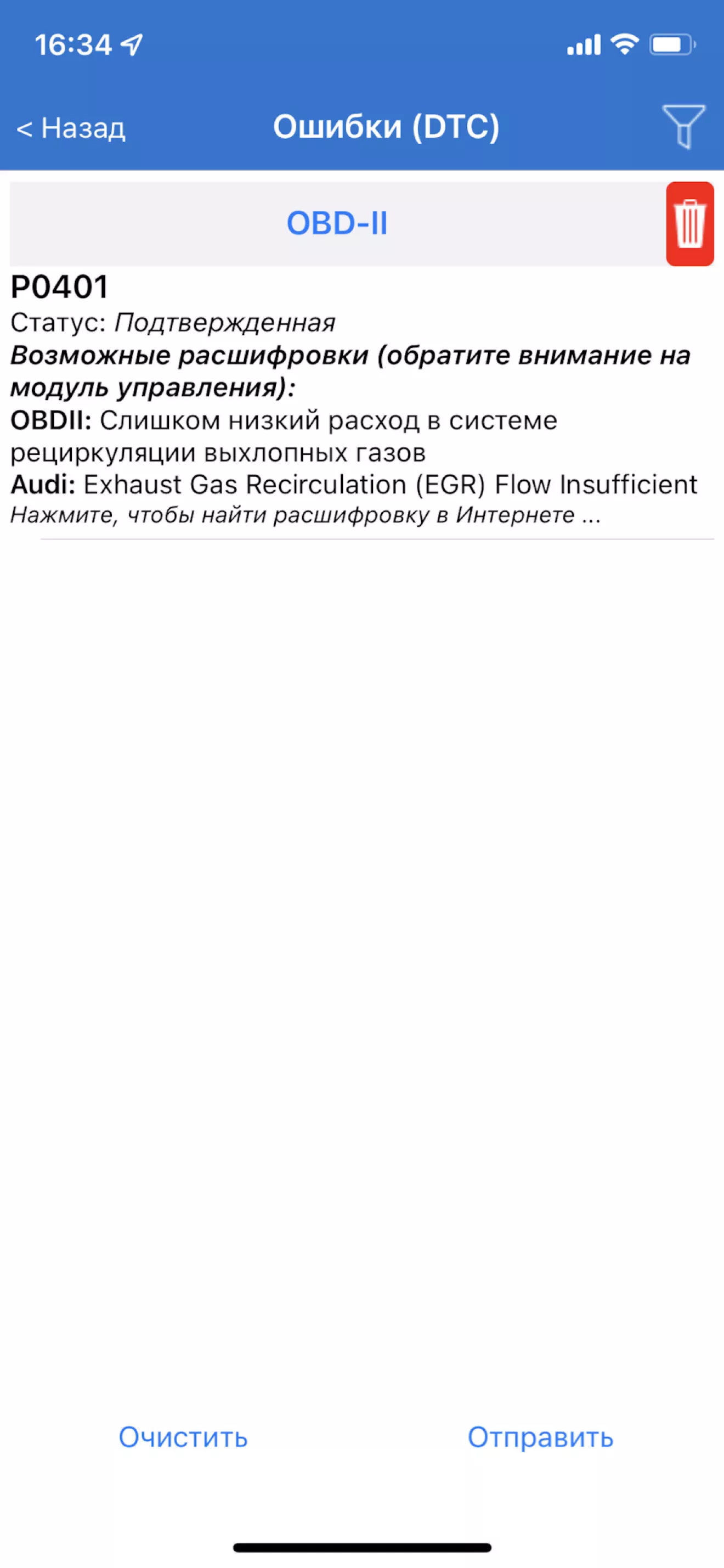Tap Отправить to send the report
Viewport: 724px width, 1568px height.
(540, 1438)
